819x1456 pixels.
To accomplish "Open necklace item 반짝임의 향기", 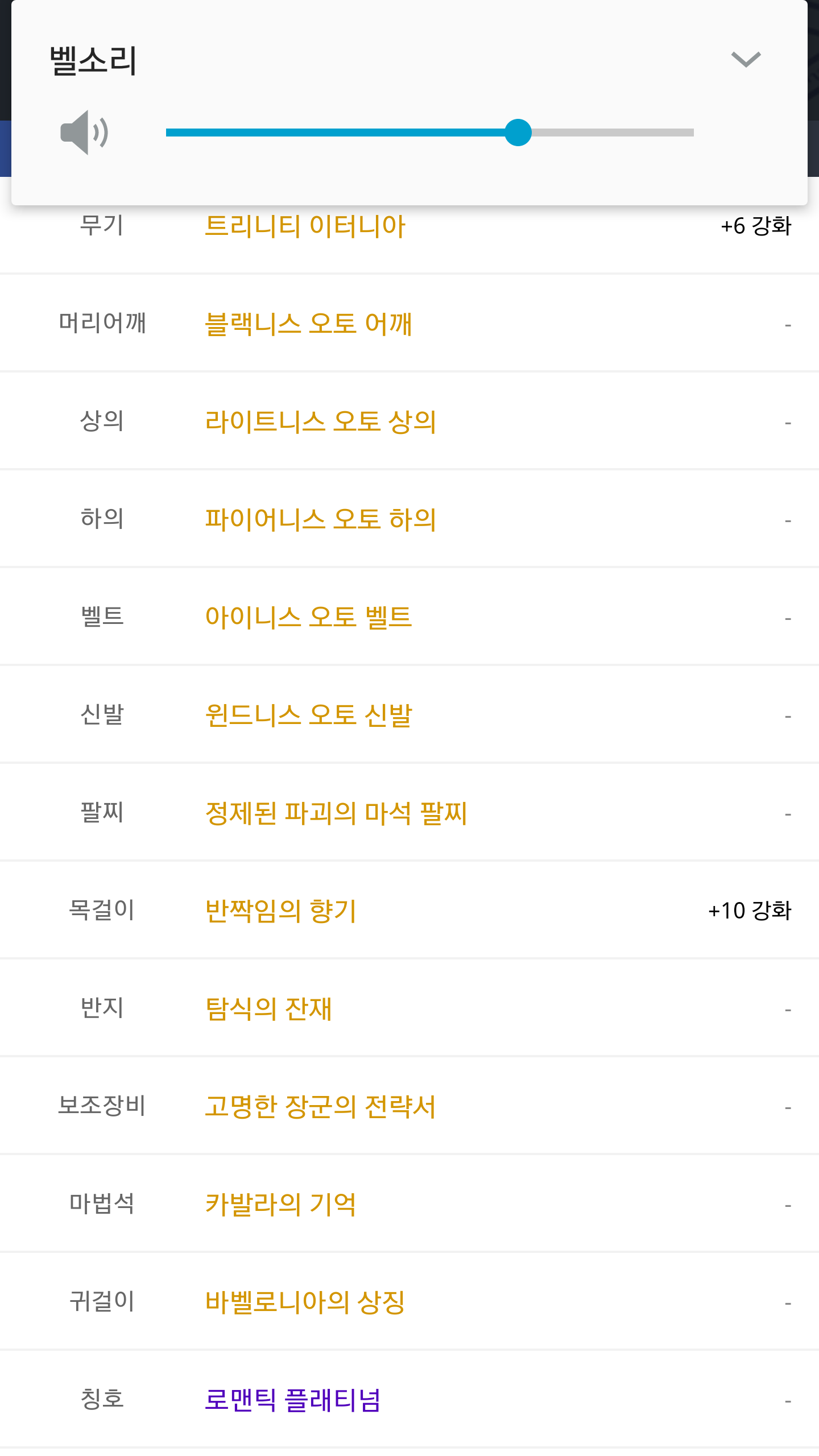I will (280, 911).
